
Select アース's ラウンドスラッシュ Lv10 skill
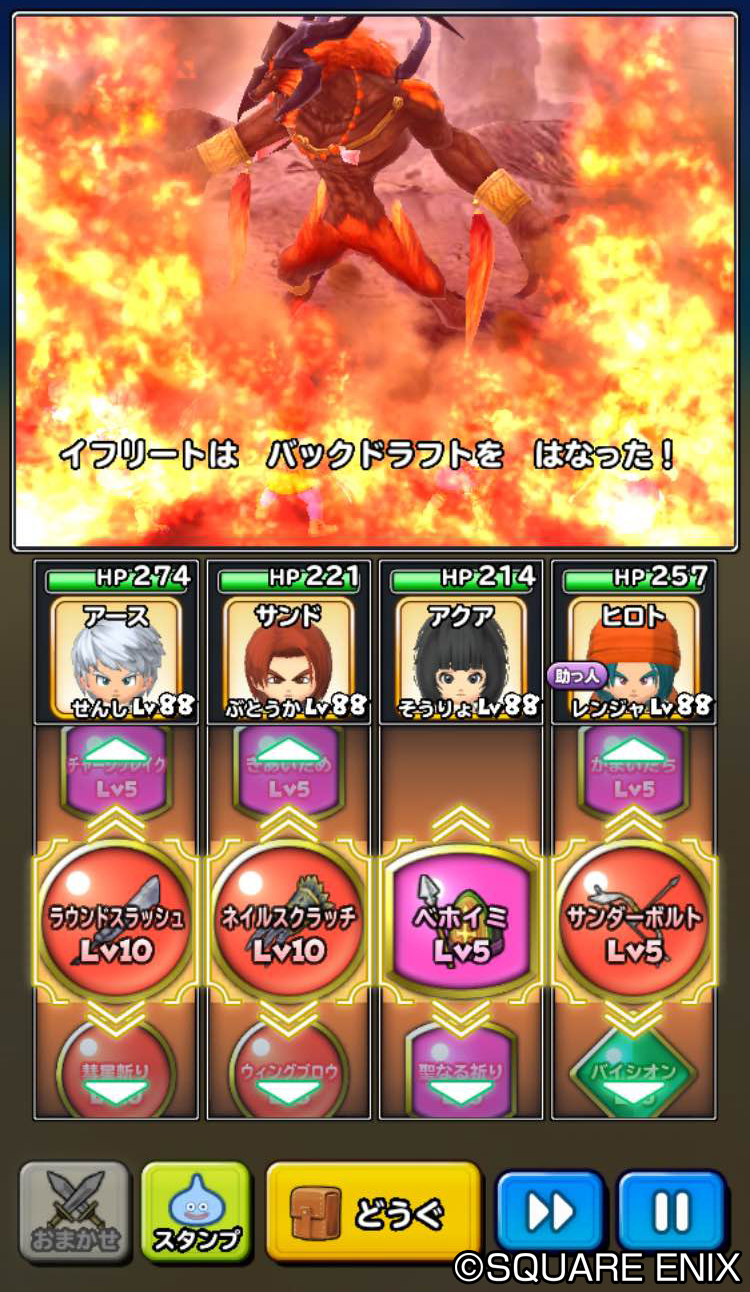point(115,921)
